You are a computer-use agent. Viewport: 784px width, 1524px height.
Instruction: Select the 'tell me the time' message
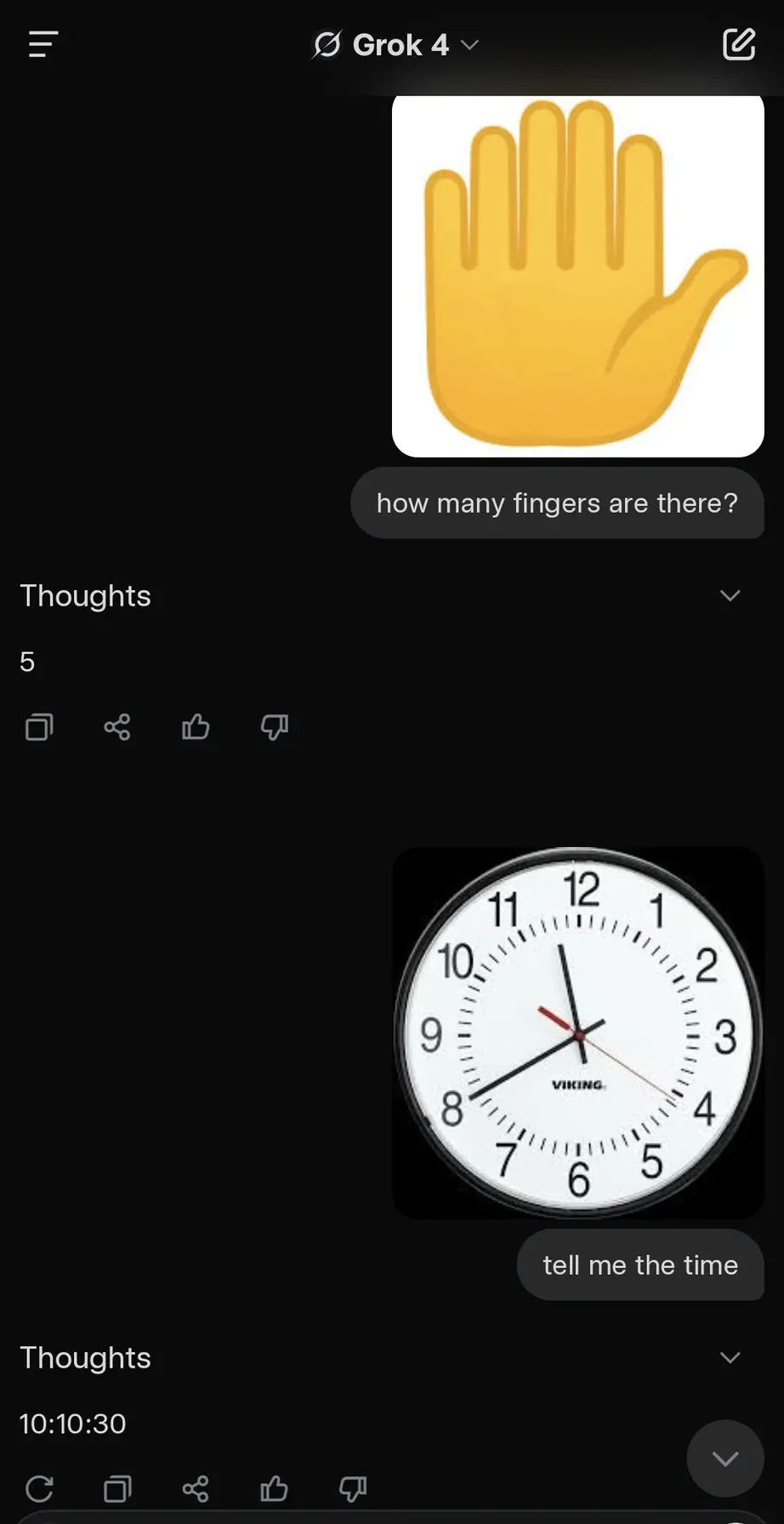tap(639, 1265)
